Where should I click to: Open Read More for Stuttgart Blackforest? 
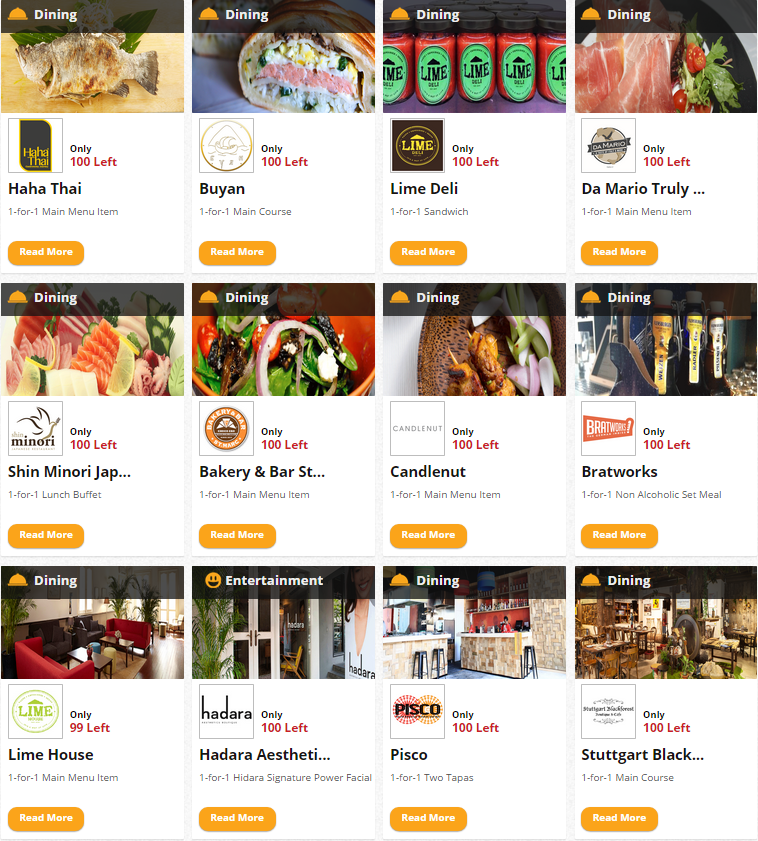click(x=619, y=818)
